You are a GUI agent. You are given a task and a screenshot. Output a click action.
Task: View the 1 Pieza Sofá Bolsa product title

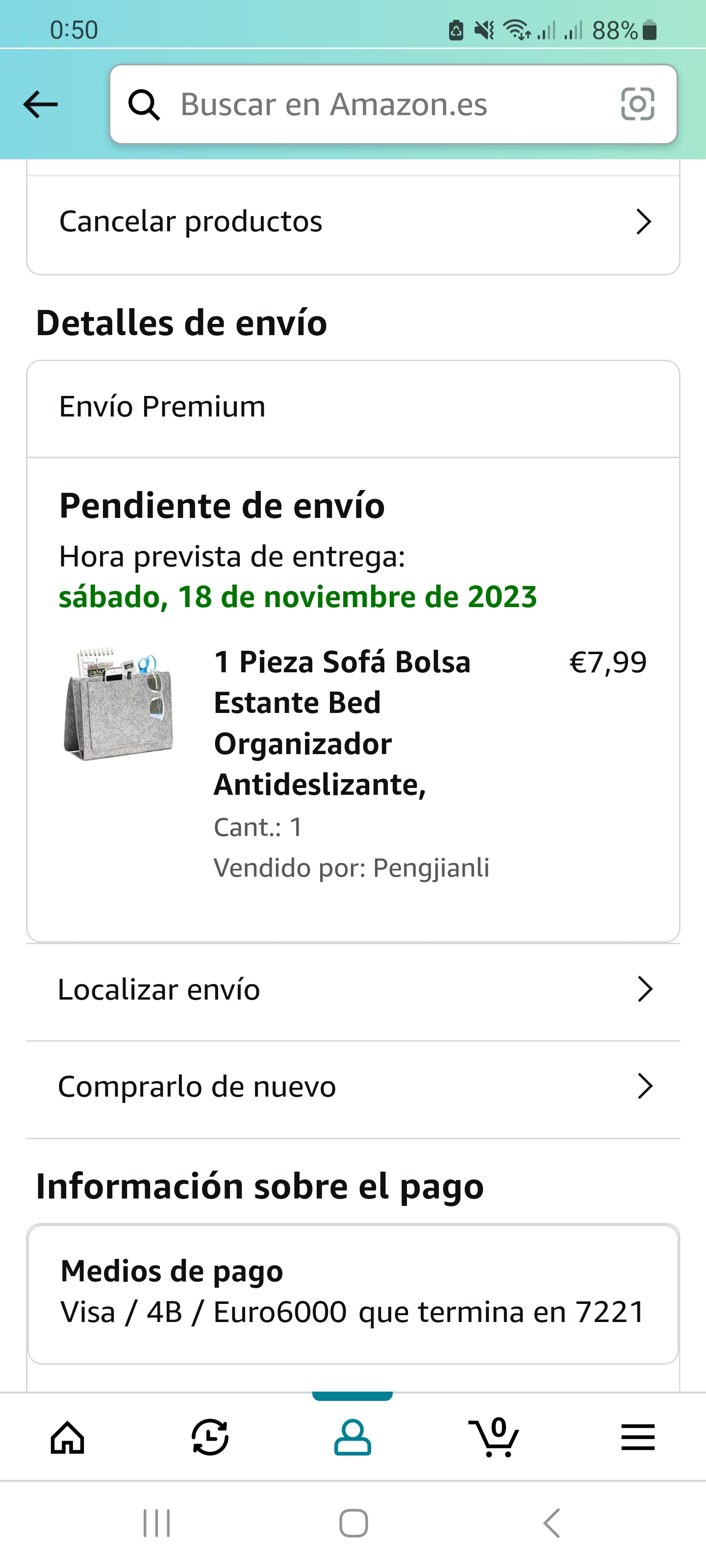(x=342, y=723)
